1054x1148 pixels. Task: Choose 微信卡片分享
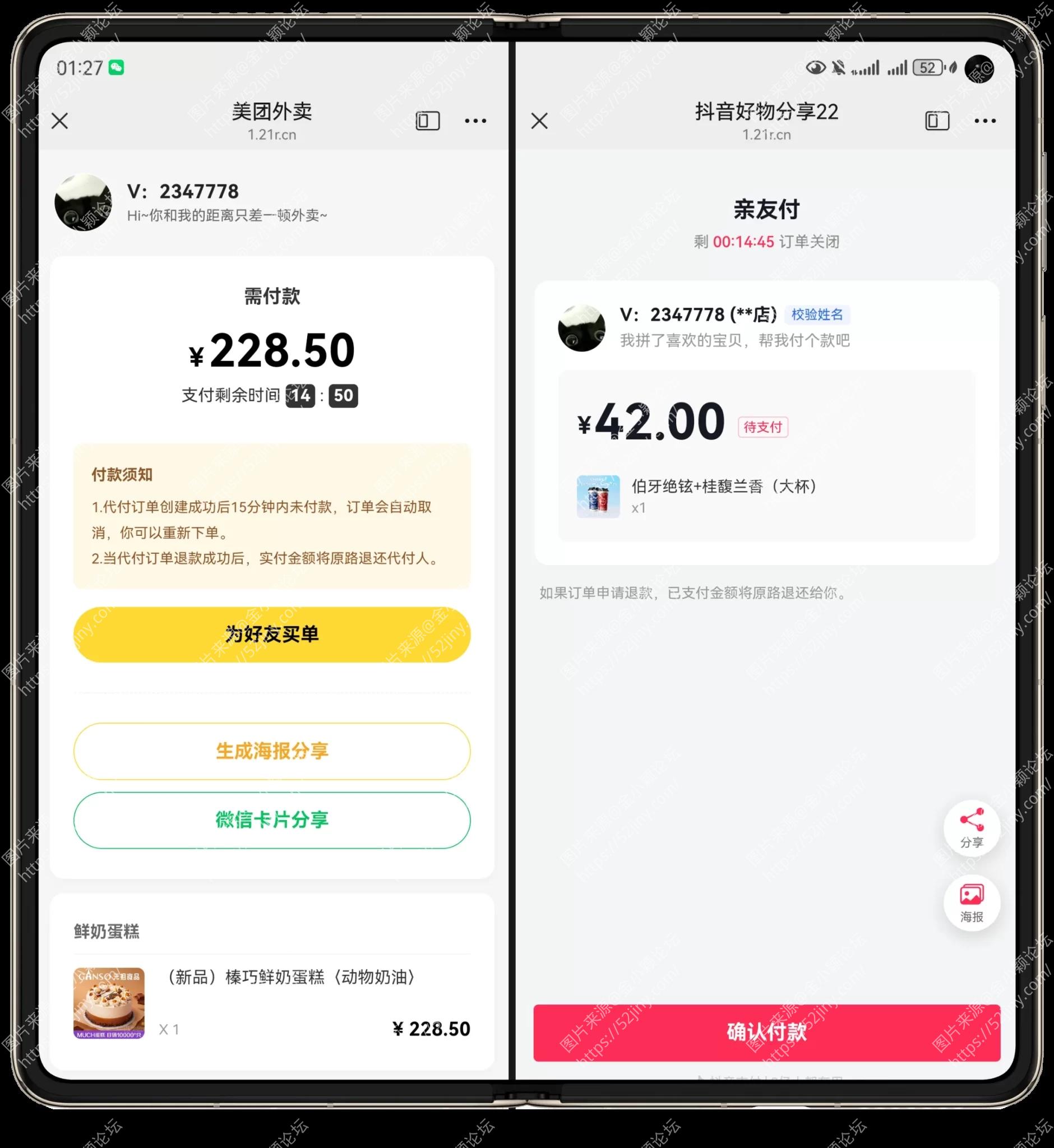click(x=272, y=820)
